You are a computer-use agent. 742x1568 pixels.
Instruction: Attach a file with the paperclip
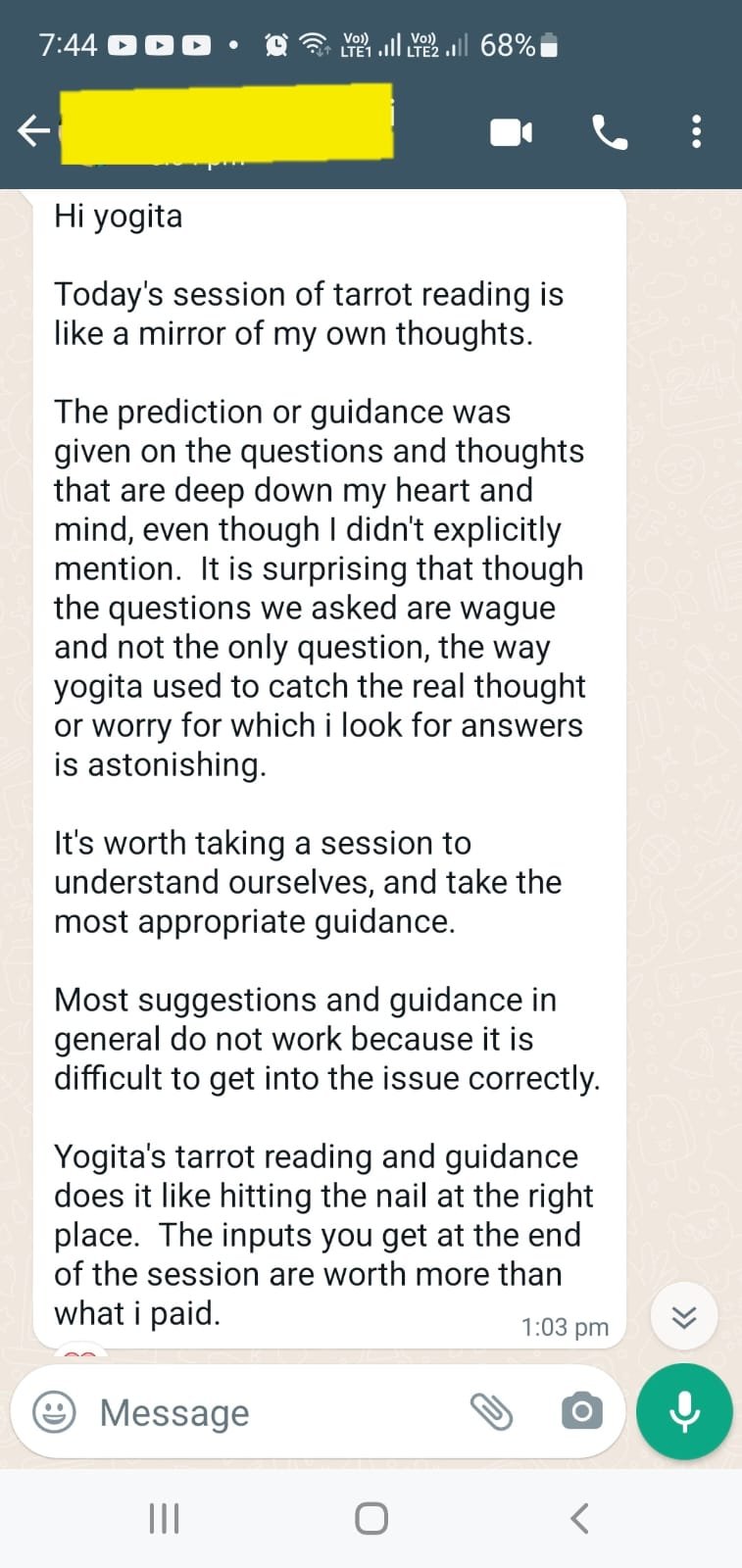pos(492,1412)
